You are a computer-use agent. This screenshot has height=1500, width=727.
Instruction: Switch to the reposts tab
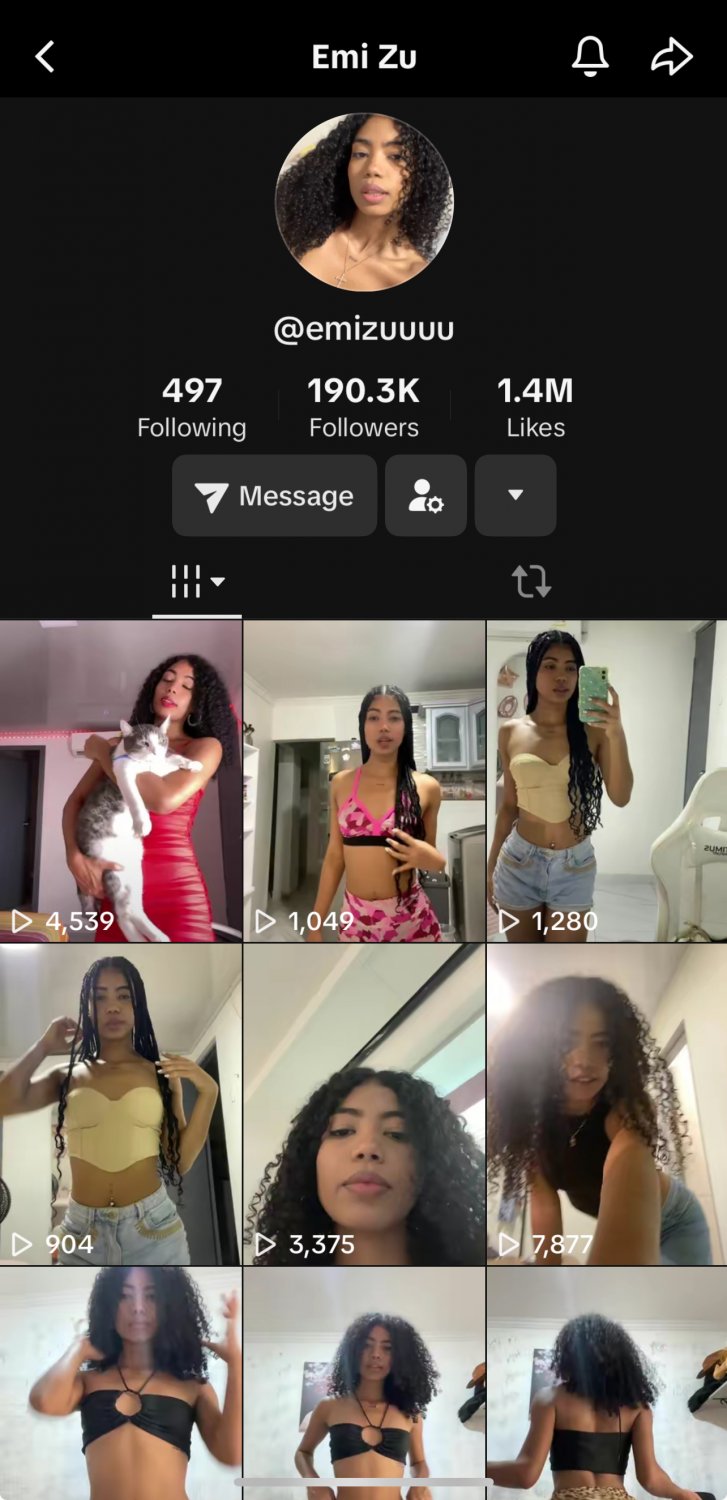tap(531, 581)
